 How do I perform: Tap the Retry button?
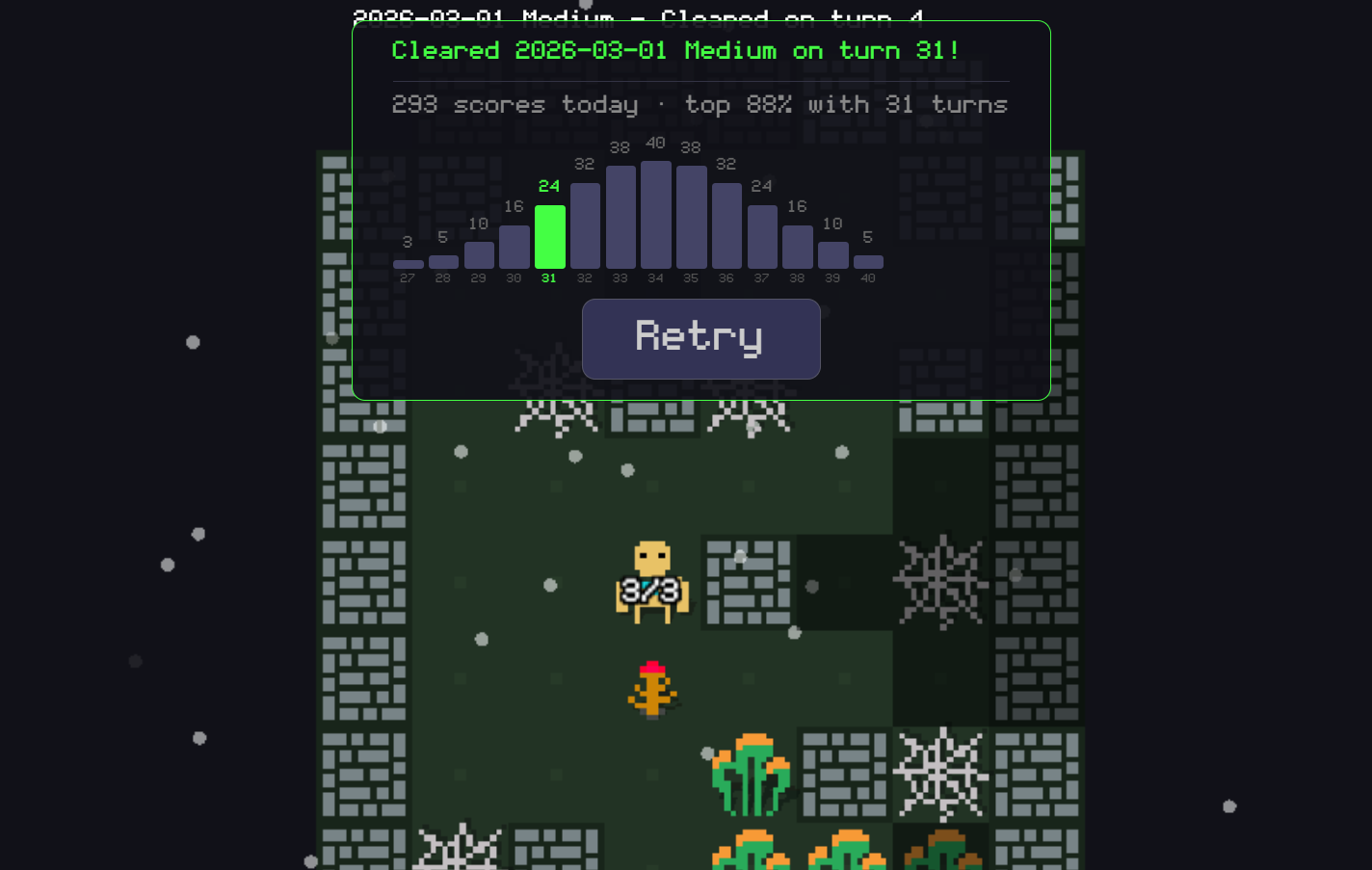[700, 338]
